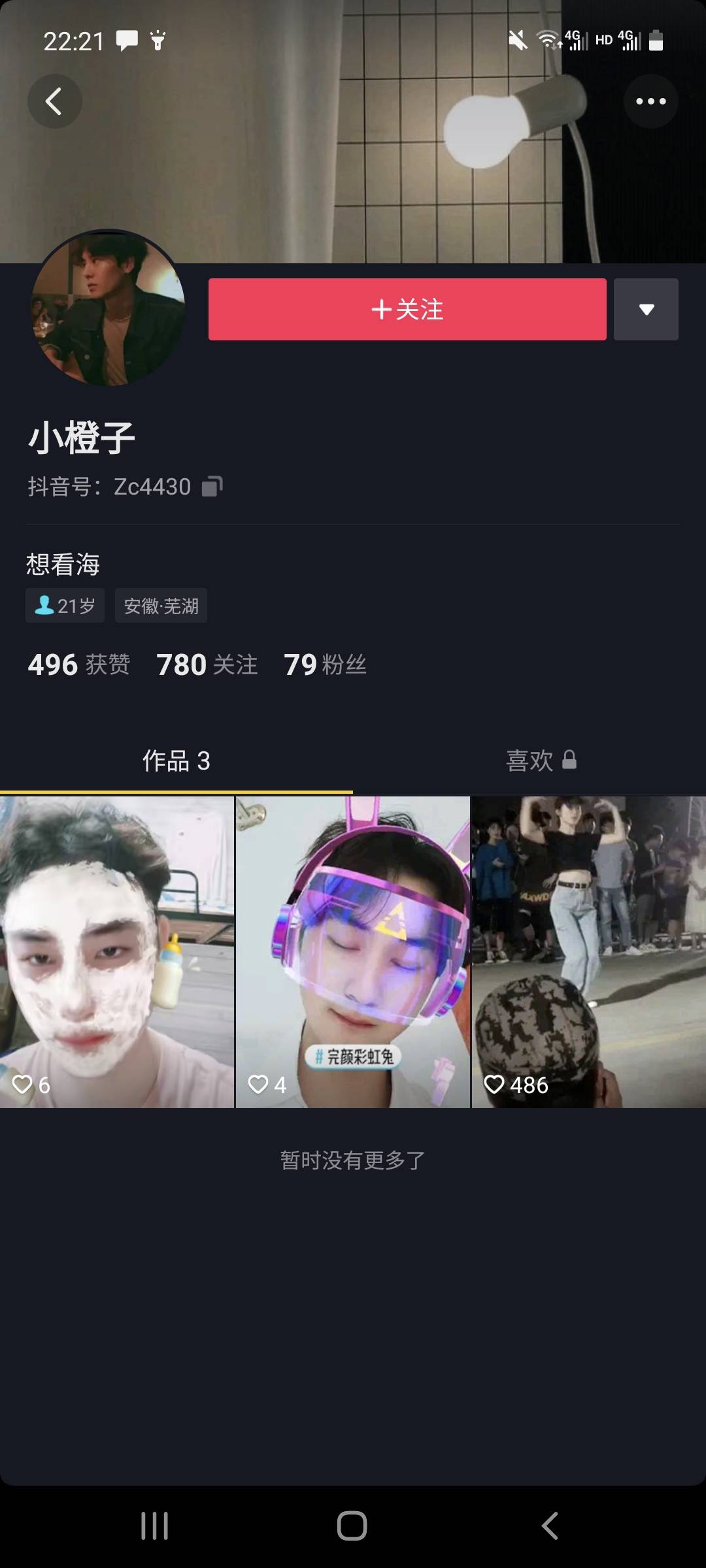Follow 小橙子 with the 关注 button
This screenshot has height=1568, width=706.
point(407,309)
